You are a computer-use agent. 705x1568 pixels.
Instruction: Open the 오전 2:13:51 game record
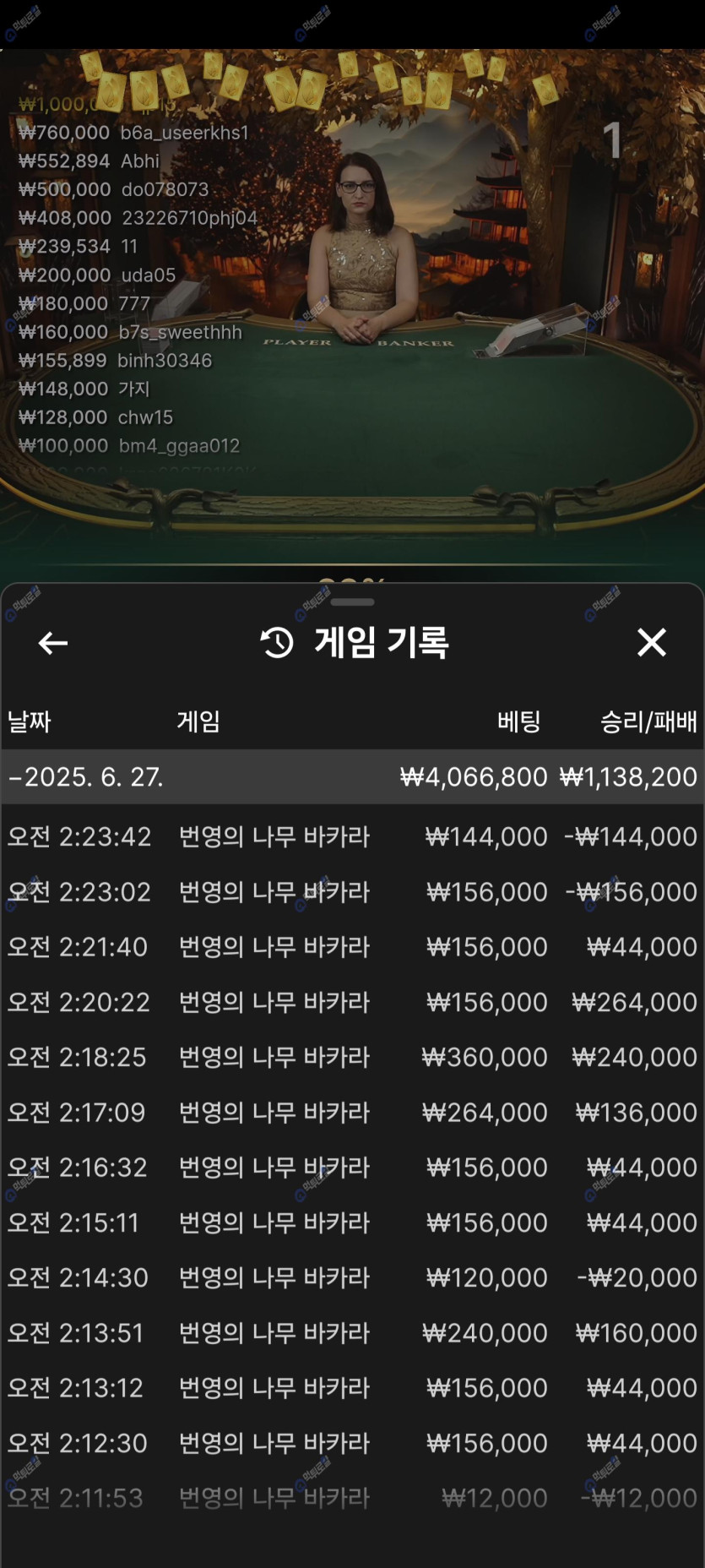[352, 1332]
